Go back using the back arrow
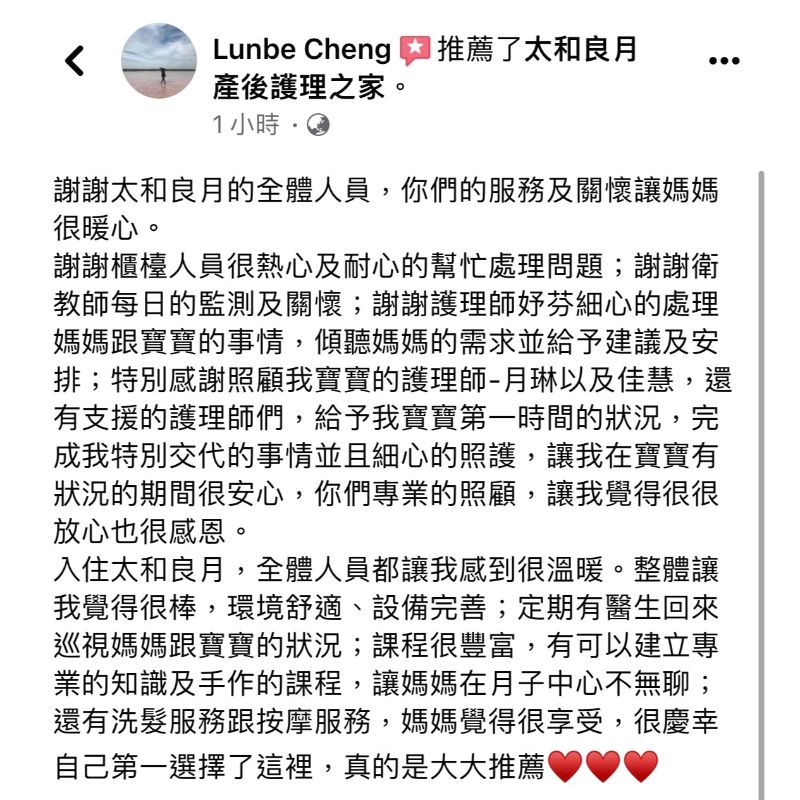800x800 pixels. [75, 62]
